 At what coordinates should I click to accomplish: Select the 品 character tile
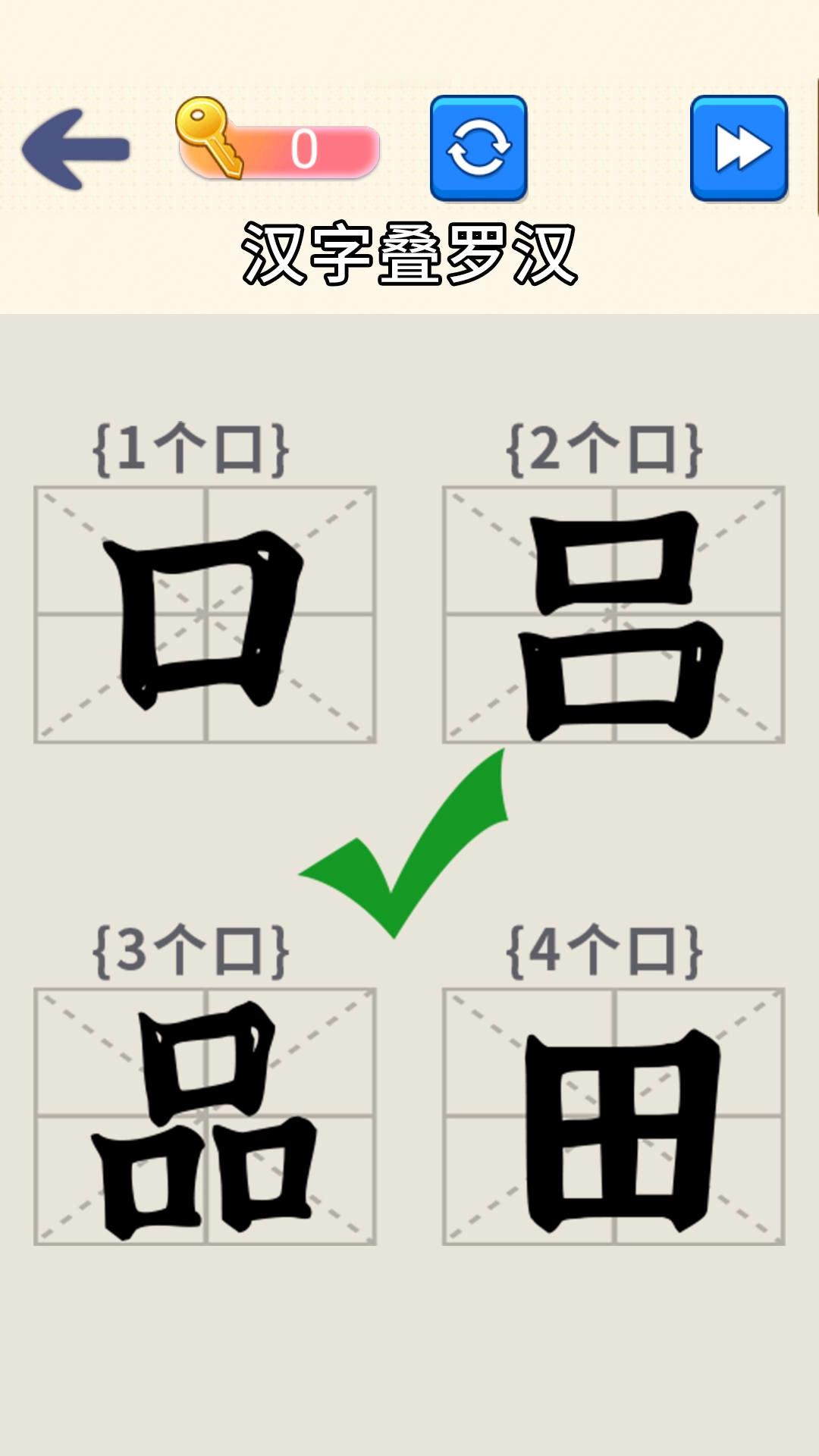point(205,1116)
